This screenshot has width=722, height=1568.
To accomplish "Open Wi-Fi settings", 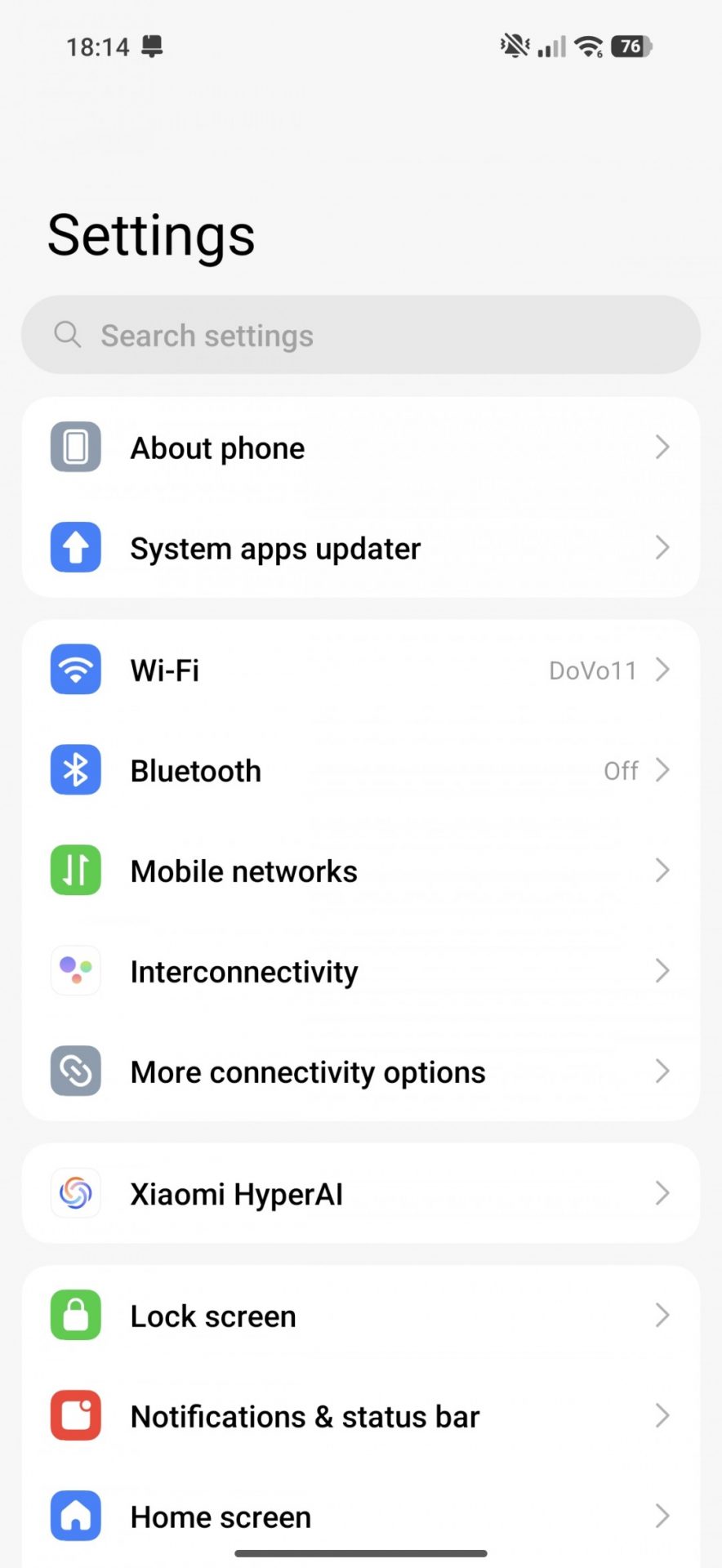I will (x=360, y=670).
